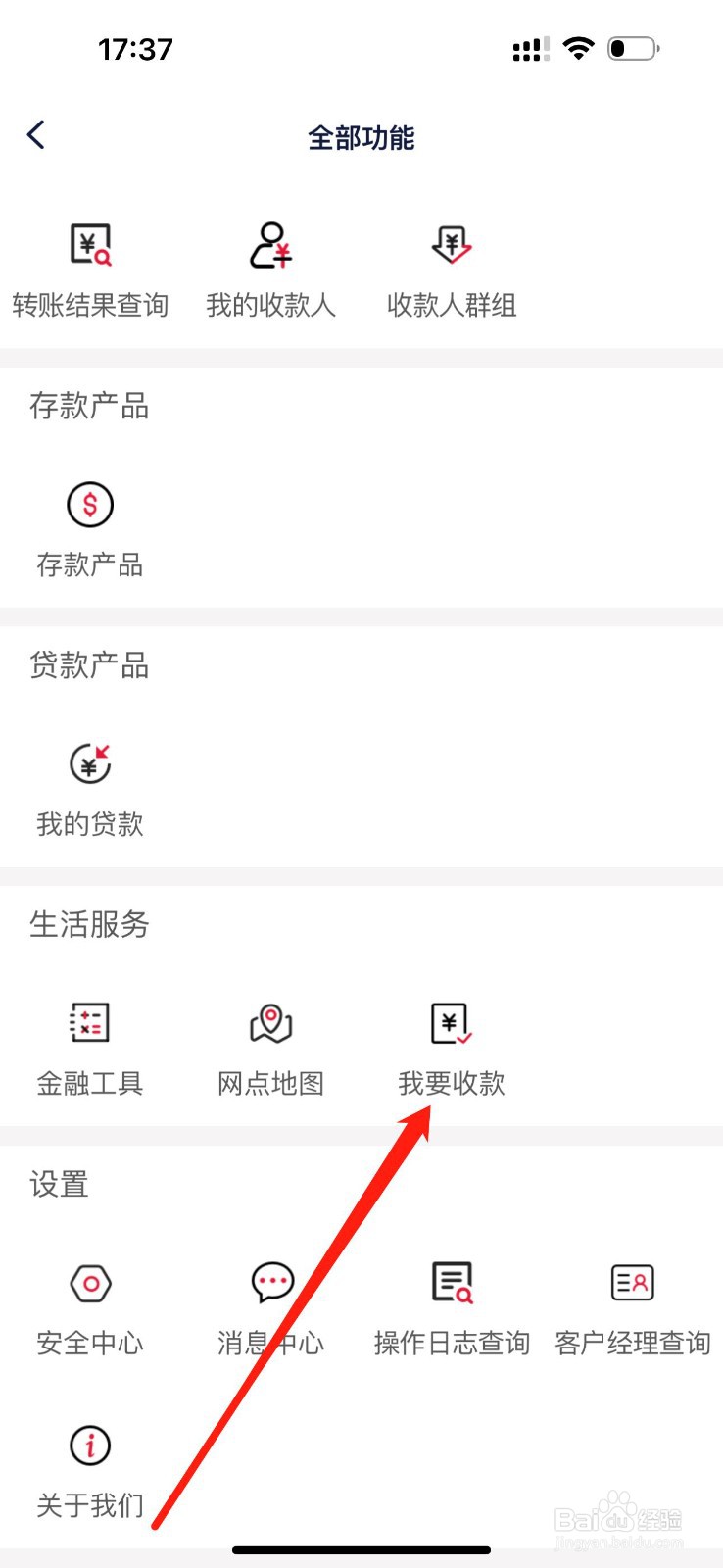The height and width of the screenshot is (1568, 723).
Task: Open 安全中心 security center icon
Action: pyautogui.click(x=89, y=1284)
